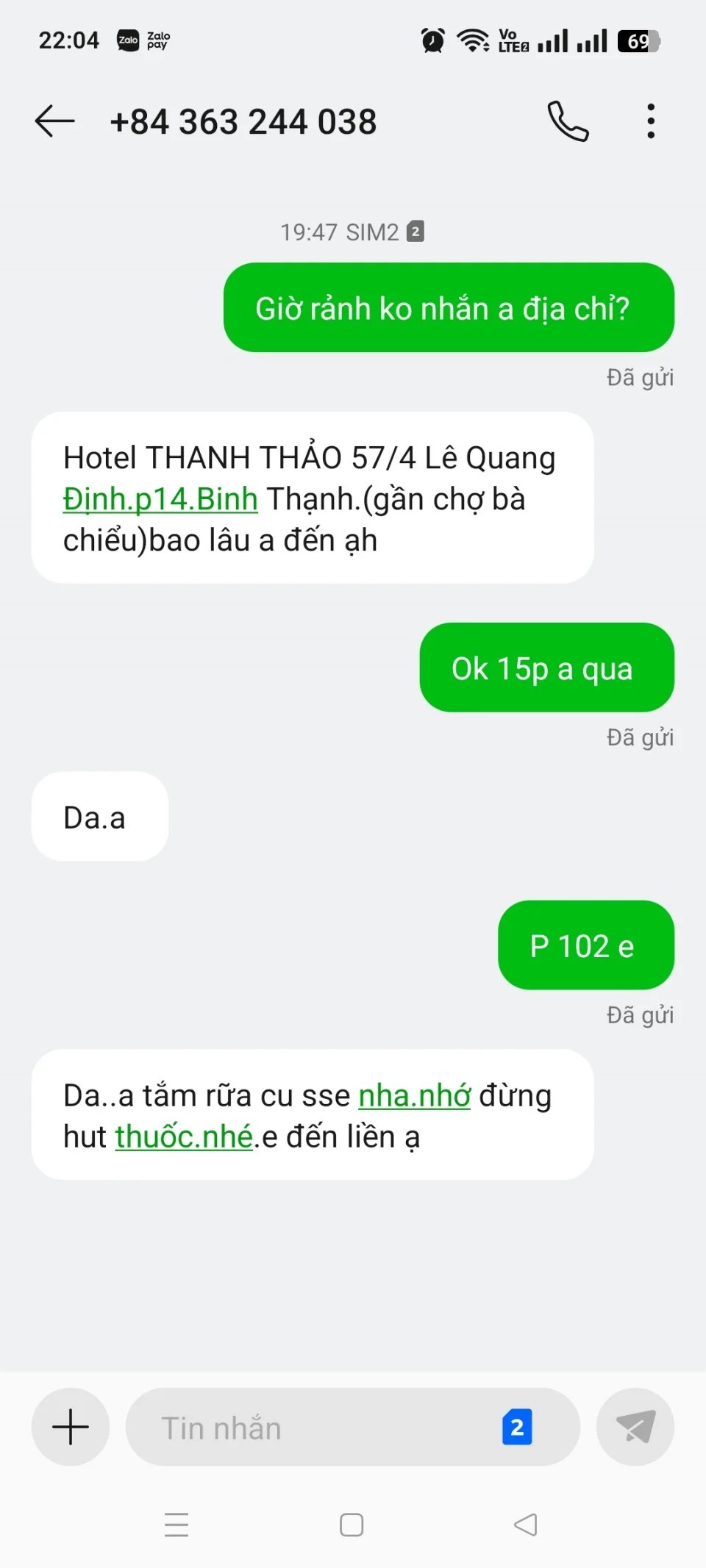Open the three-dot overflow menu
This screenshot has height=1568, width=706.
[651, 121]
